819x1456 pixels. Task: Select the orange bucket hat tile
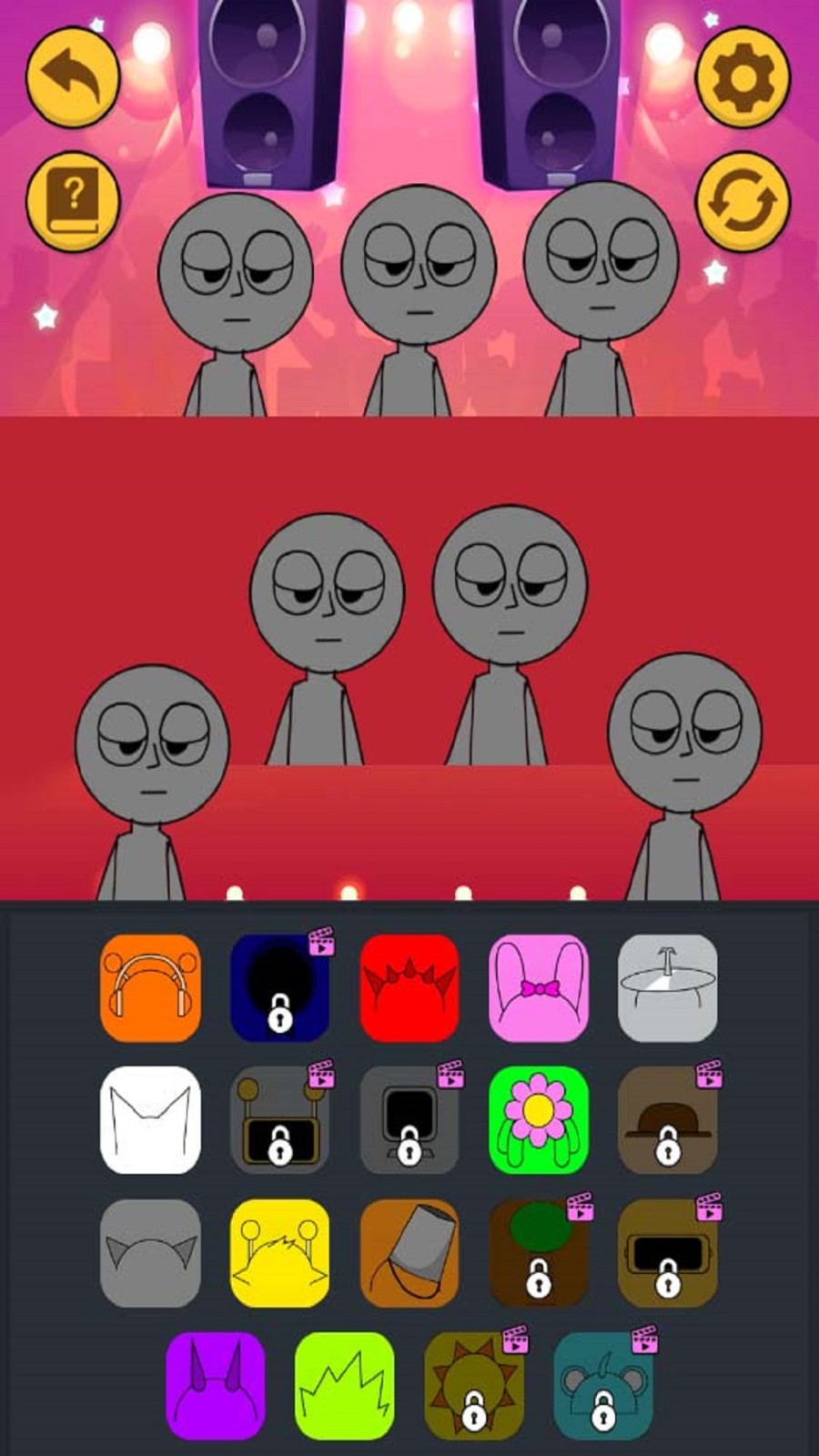[409, 1253]
